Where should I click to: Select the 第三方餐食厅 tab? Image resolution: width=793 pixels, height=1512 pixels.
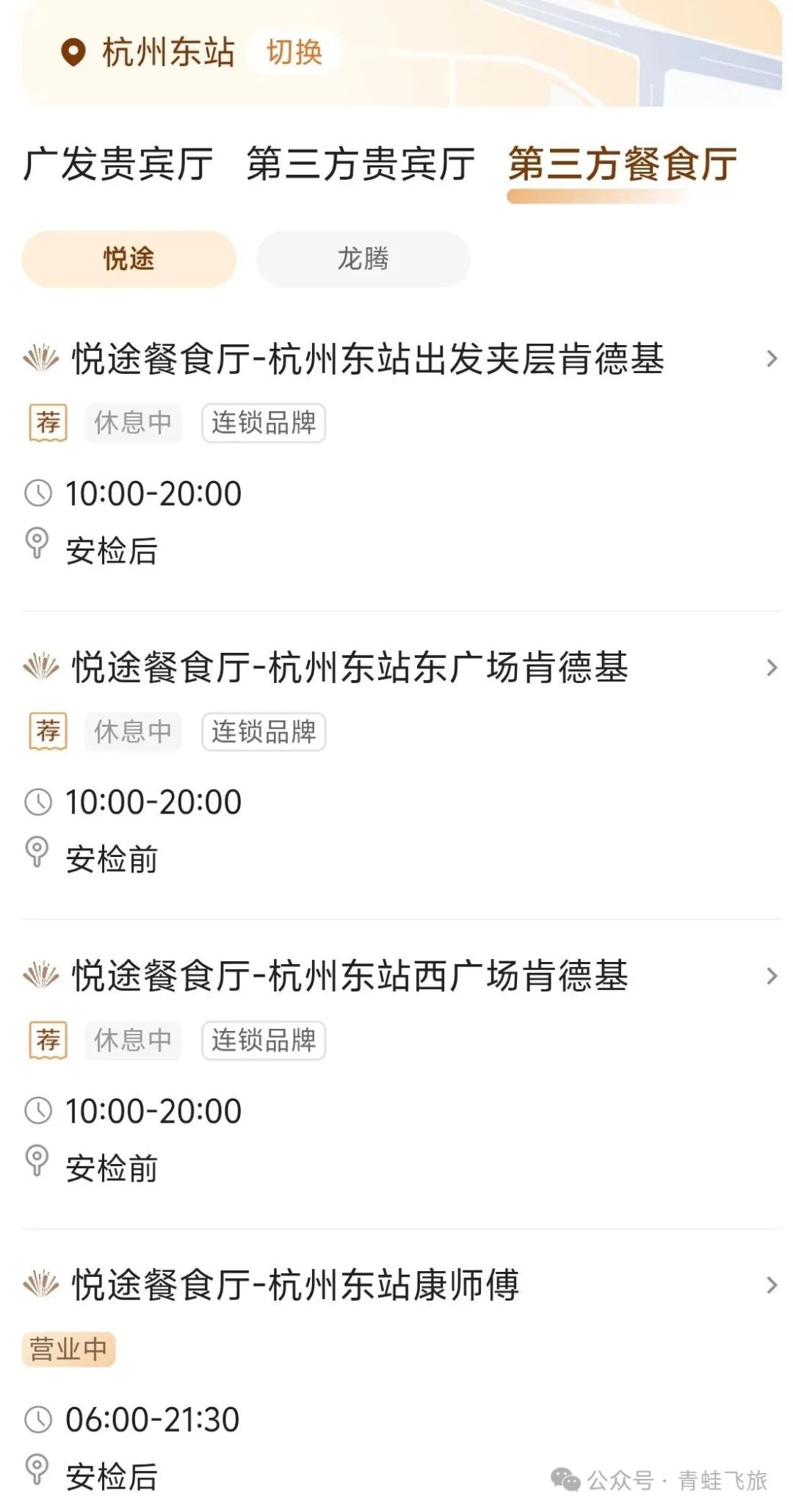click(622, 164)
